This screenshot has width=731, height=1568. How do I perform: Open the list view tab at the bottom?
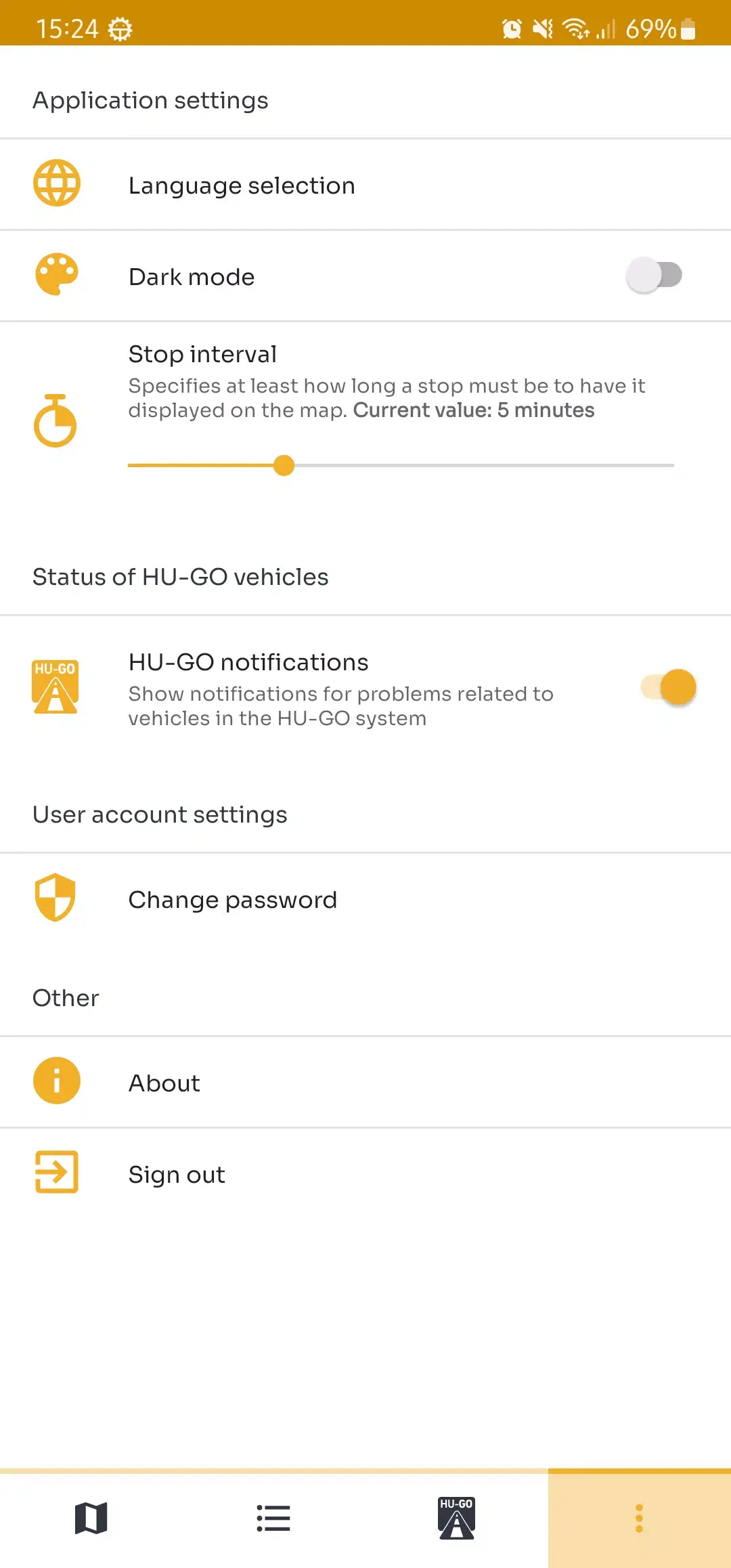pyautogui.click(x=274, y=1518)
